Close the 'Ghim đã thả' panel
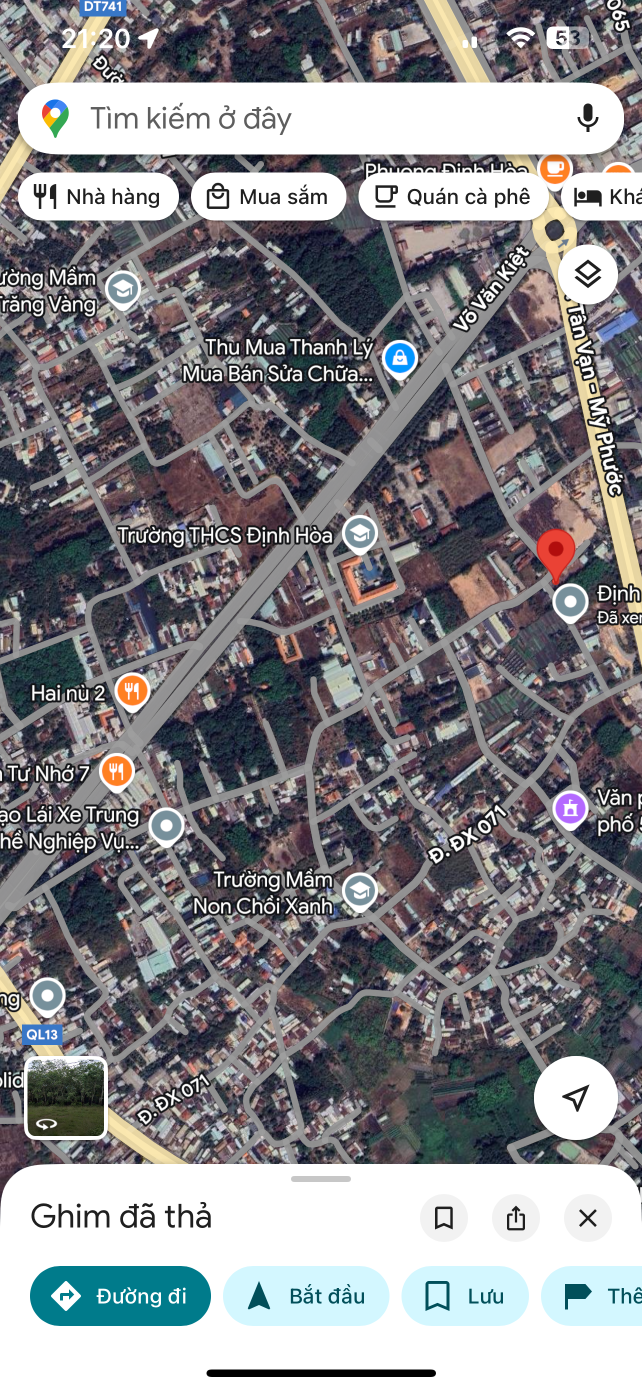The height and width of the screenshot is (1389, 642). tap(588, 1218)
